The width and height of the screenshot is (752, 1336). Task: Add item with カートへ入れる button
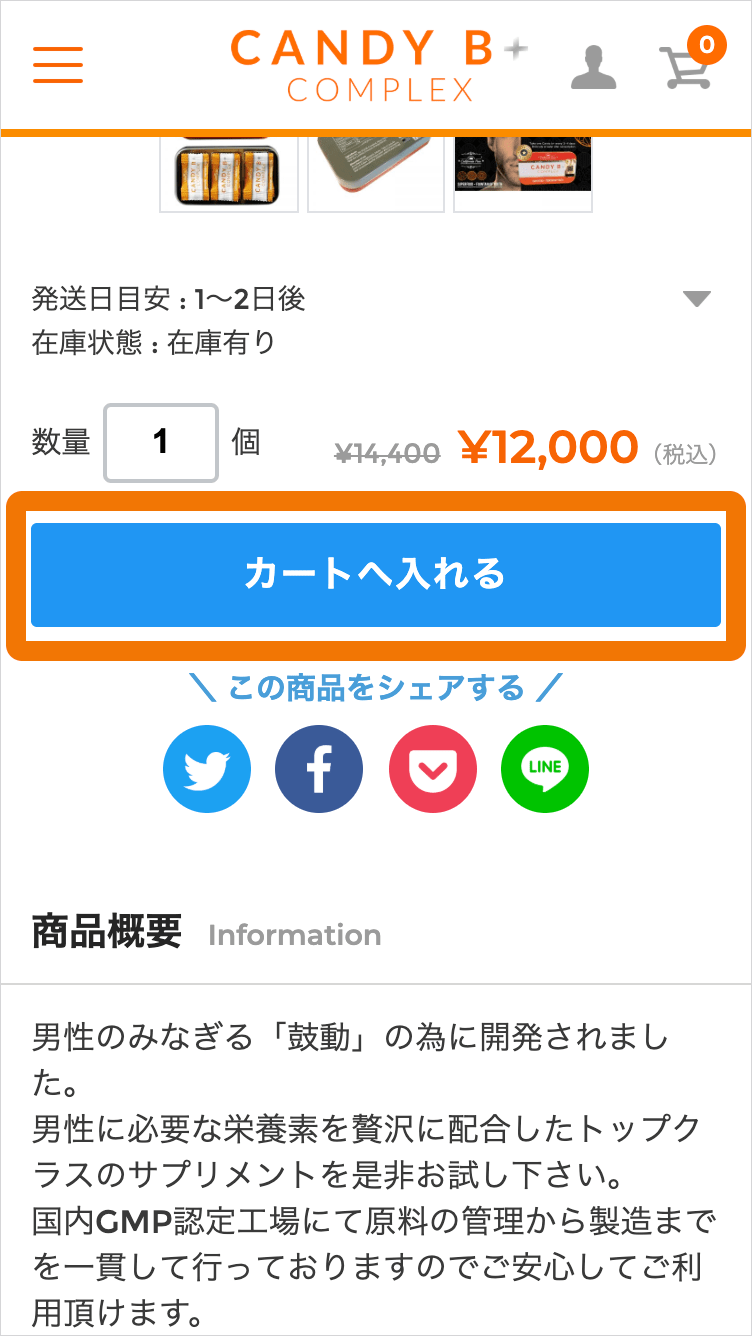tap(376, 575)
